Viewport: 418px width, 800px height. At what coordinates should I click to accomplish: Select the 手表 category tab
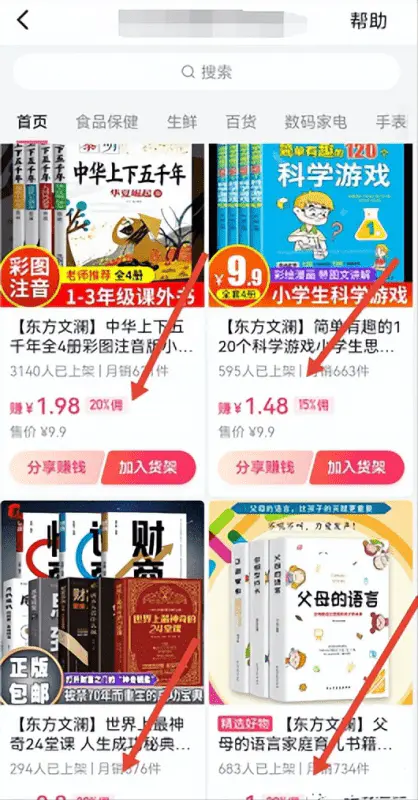tap(391, 122)
